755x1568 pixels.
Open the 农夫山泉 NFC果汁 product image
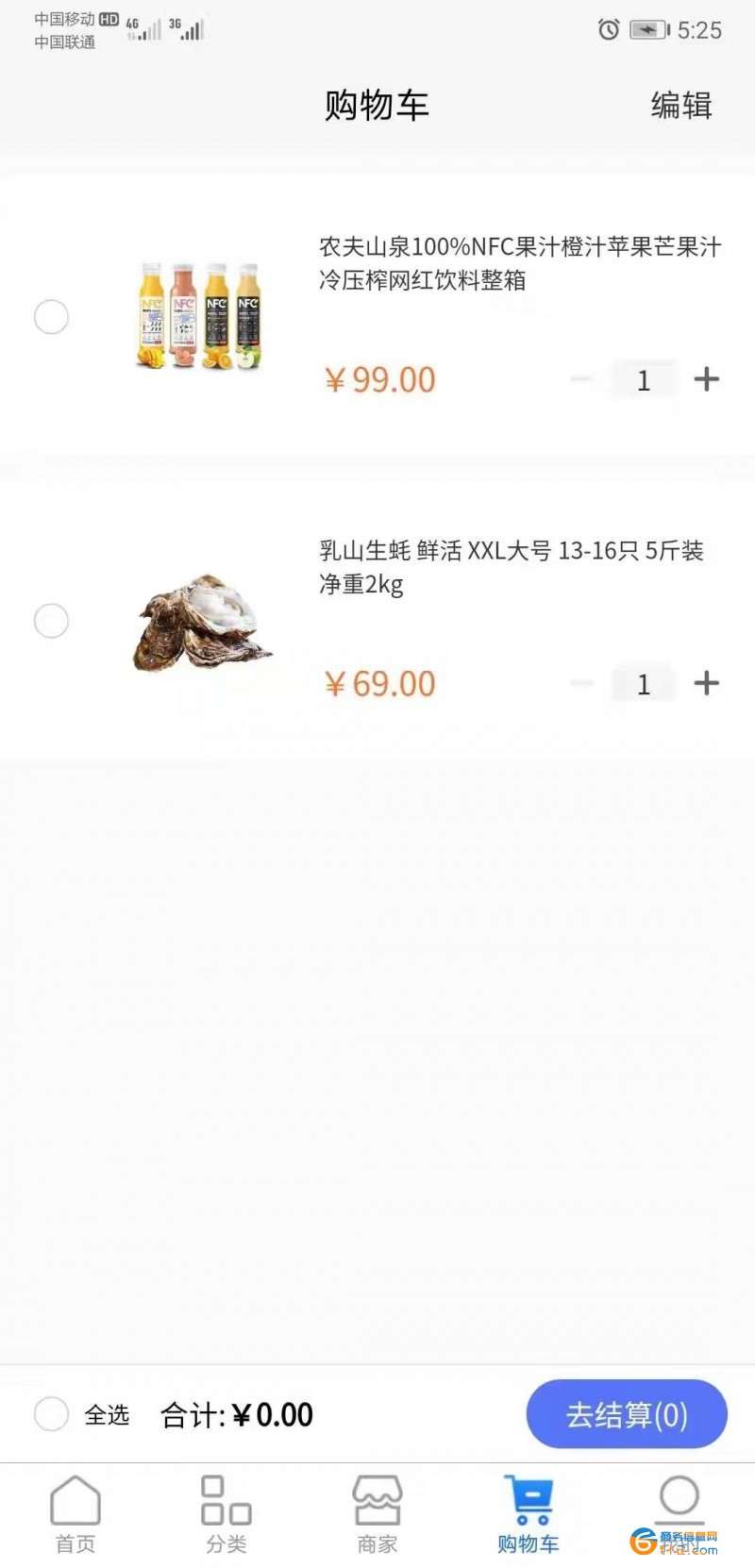pos(200,317)
